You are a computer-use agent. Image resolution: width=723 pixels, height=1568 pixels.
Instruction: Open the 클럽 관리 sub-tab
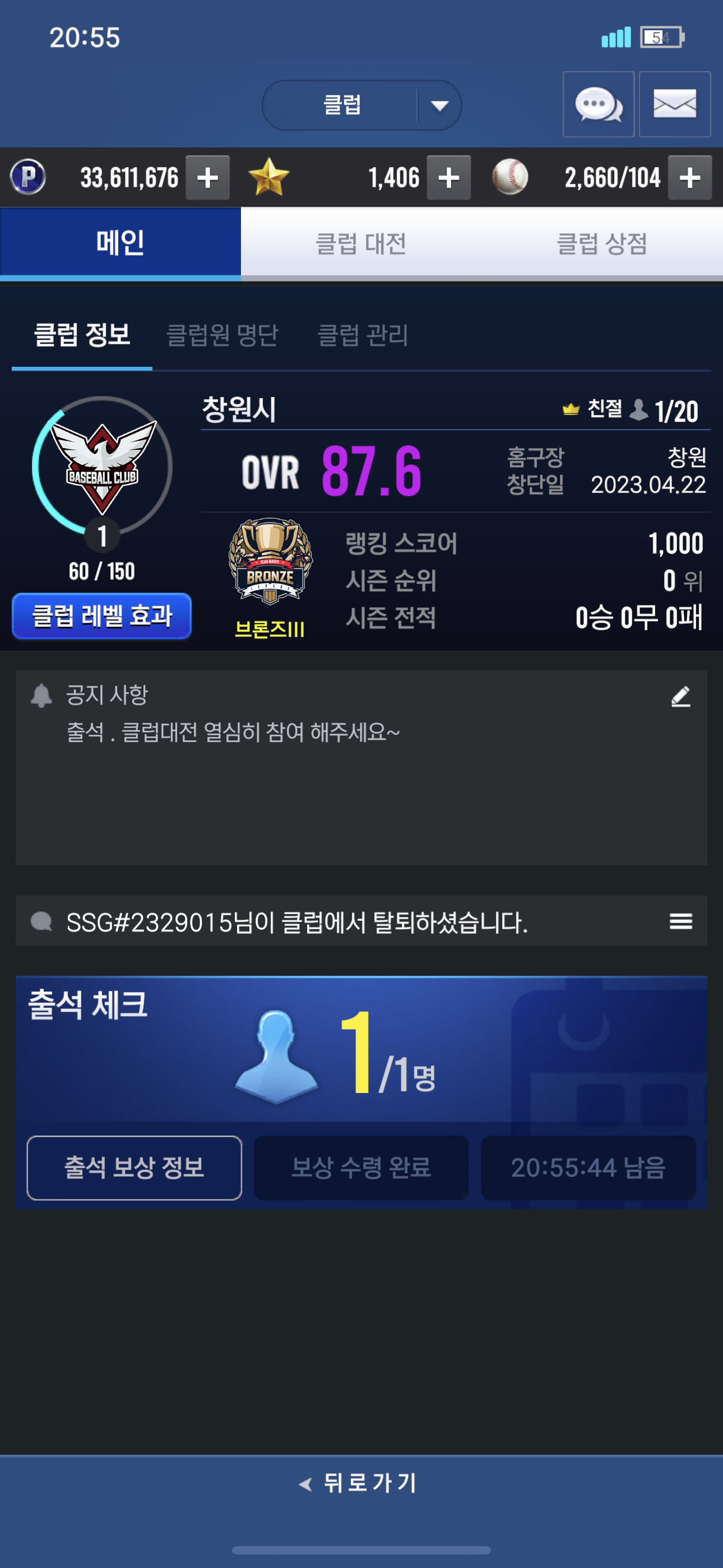(x=363, y=335)
